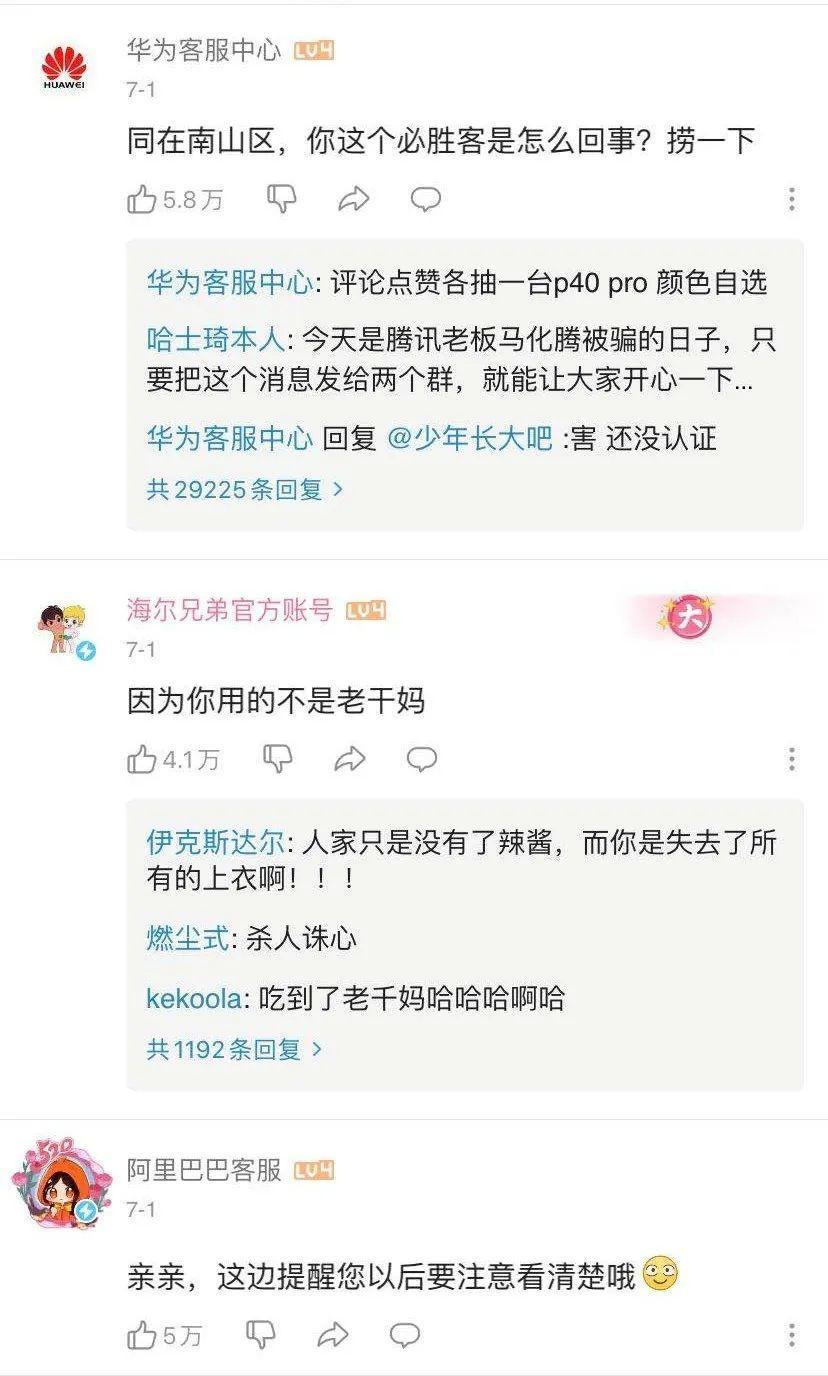Open 海尔兄弟官方账号 username
The width and height of the screenshot is (828, 1376).
point(229,610)
